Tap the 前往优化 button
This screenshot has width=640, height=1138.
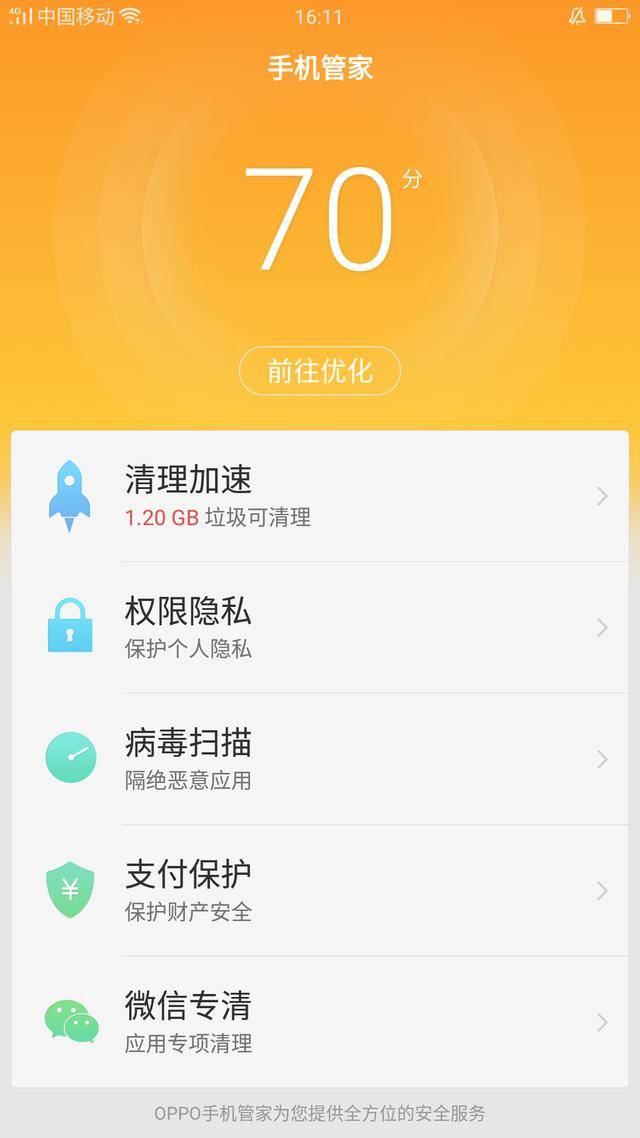pyautogui.click(x=320, y=371)
